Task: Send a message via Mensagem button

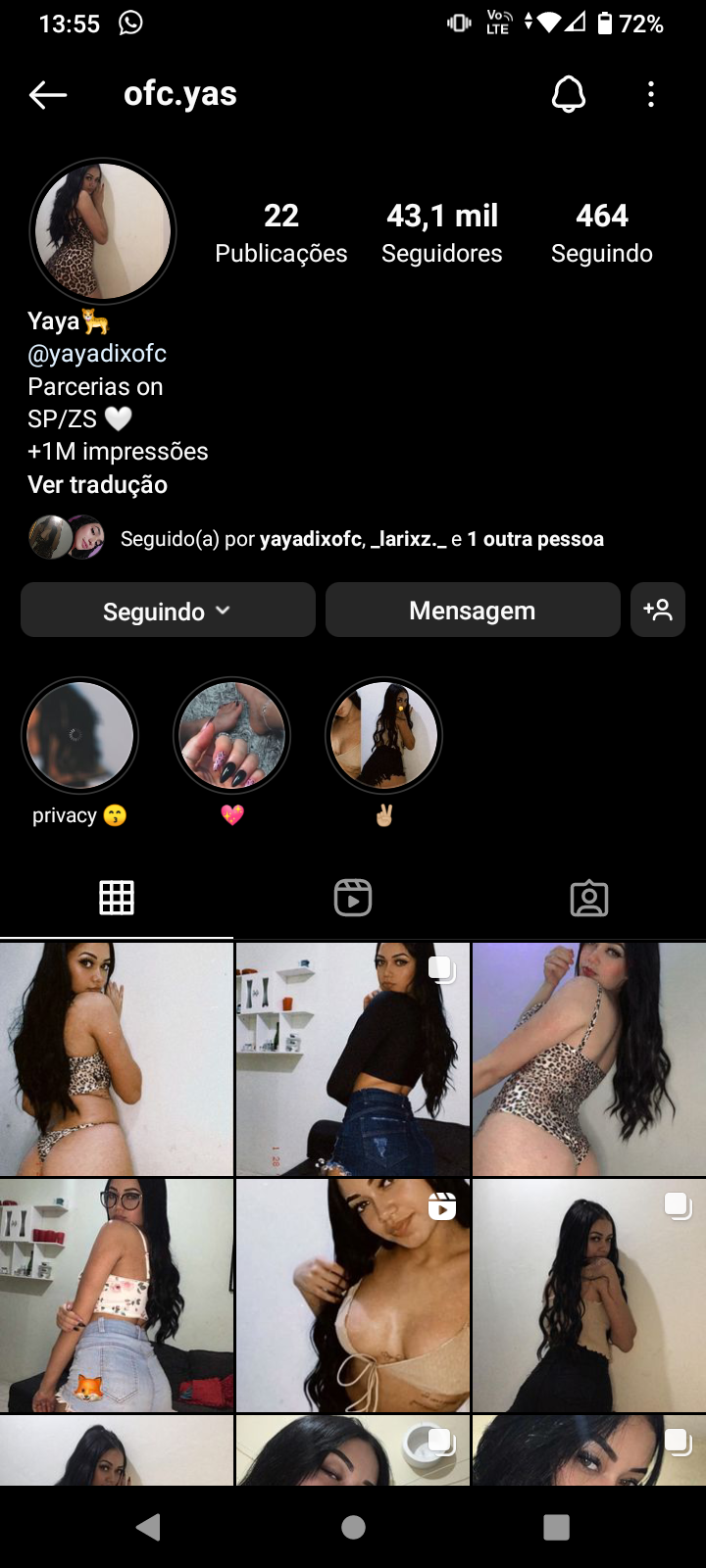Action: tap(473, 611)
